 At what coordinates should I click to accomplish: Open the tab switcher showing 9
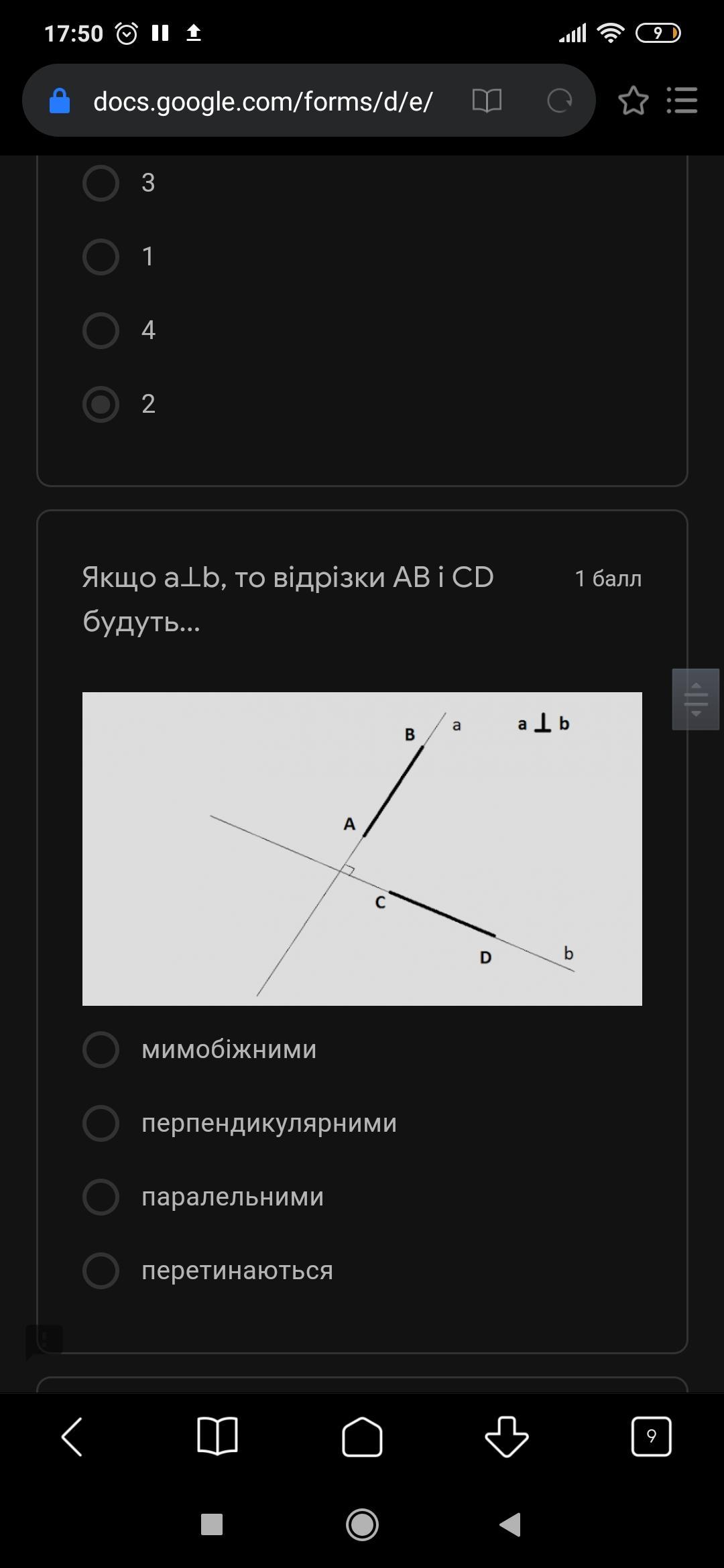[651, 1437]
